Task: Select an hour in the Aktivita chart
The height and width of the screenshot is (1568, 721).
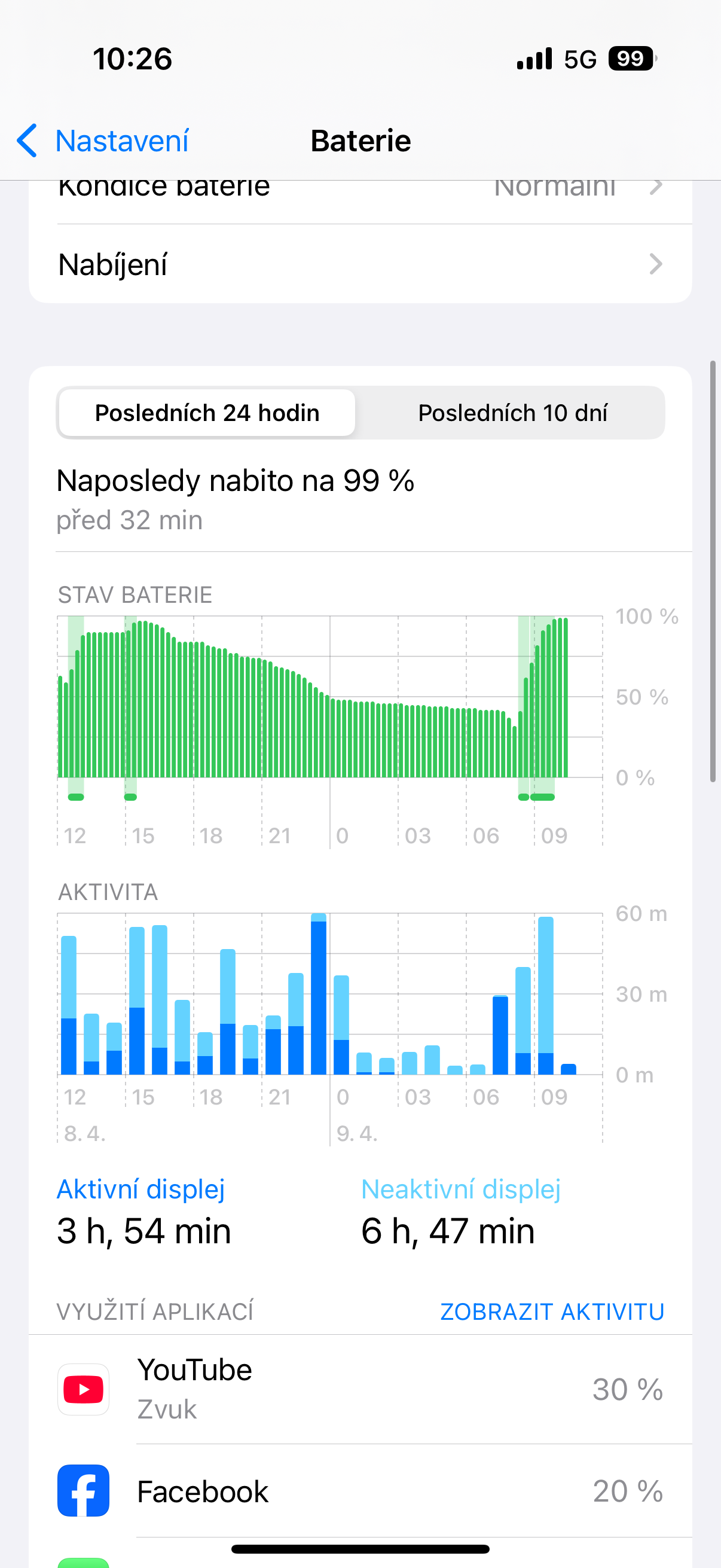Action: point(318,998)
